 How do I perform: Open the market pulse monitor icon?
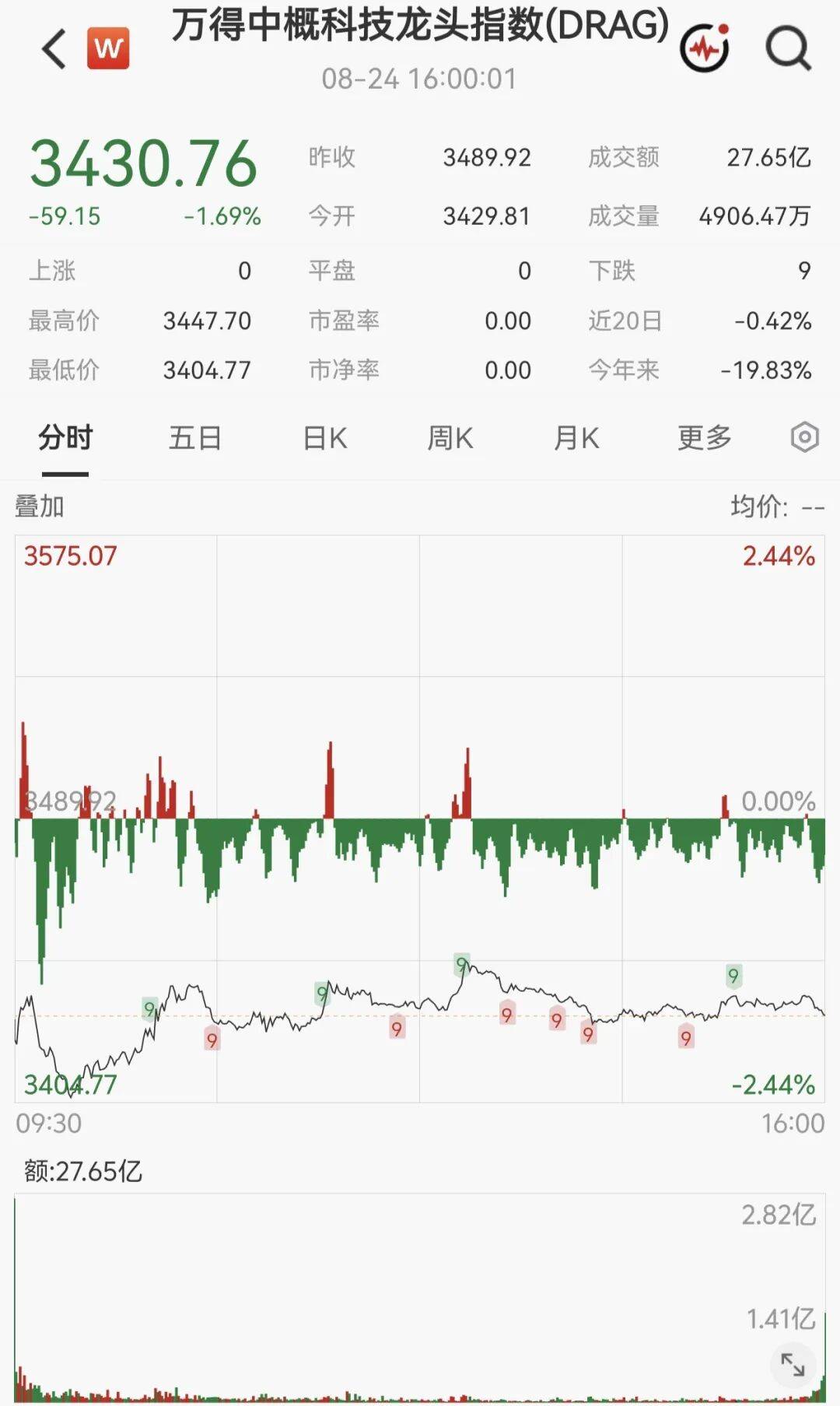point(705,48)
